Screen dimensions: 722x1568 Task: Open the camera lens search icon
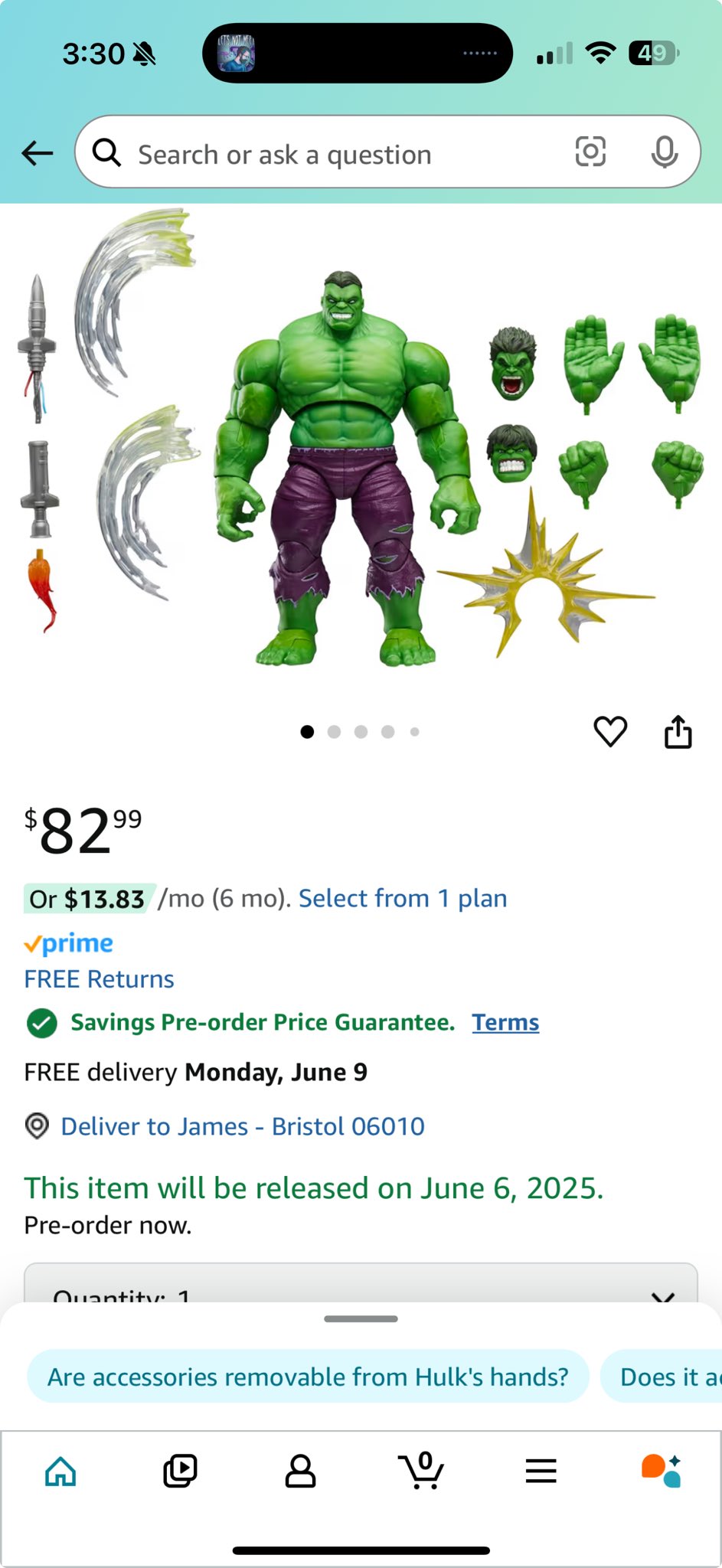pyautogui.click(x=590, y=152)
